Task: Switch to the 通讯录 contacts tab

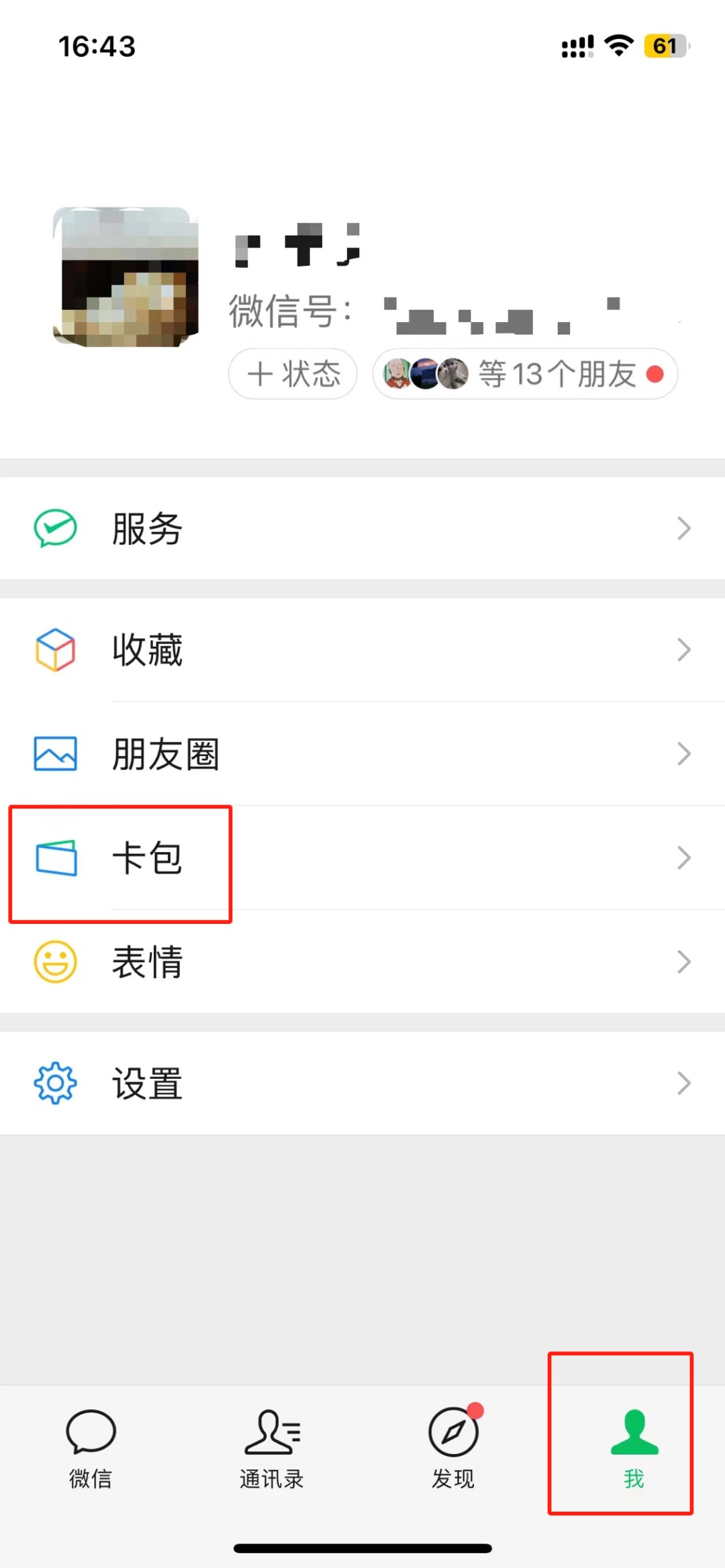Action: pyautogui.click(x=272, y=1448)
